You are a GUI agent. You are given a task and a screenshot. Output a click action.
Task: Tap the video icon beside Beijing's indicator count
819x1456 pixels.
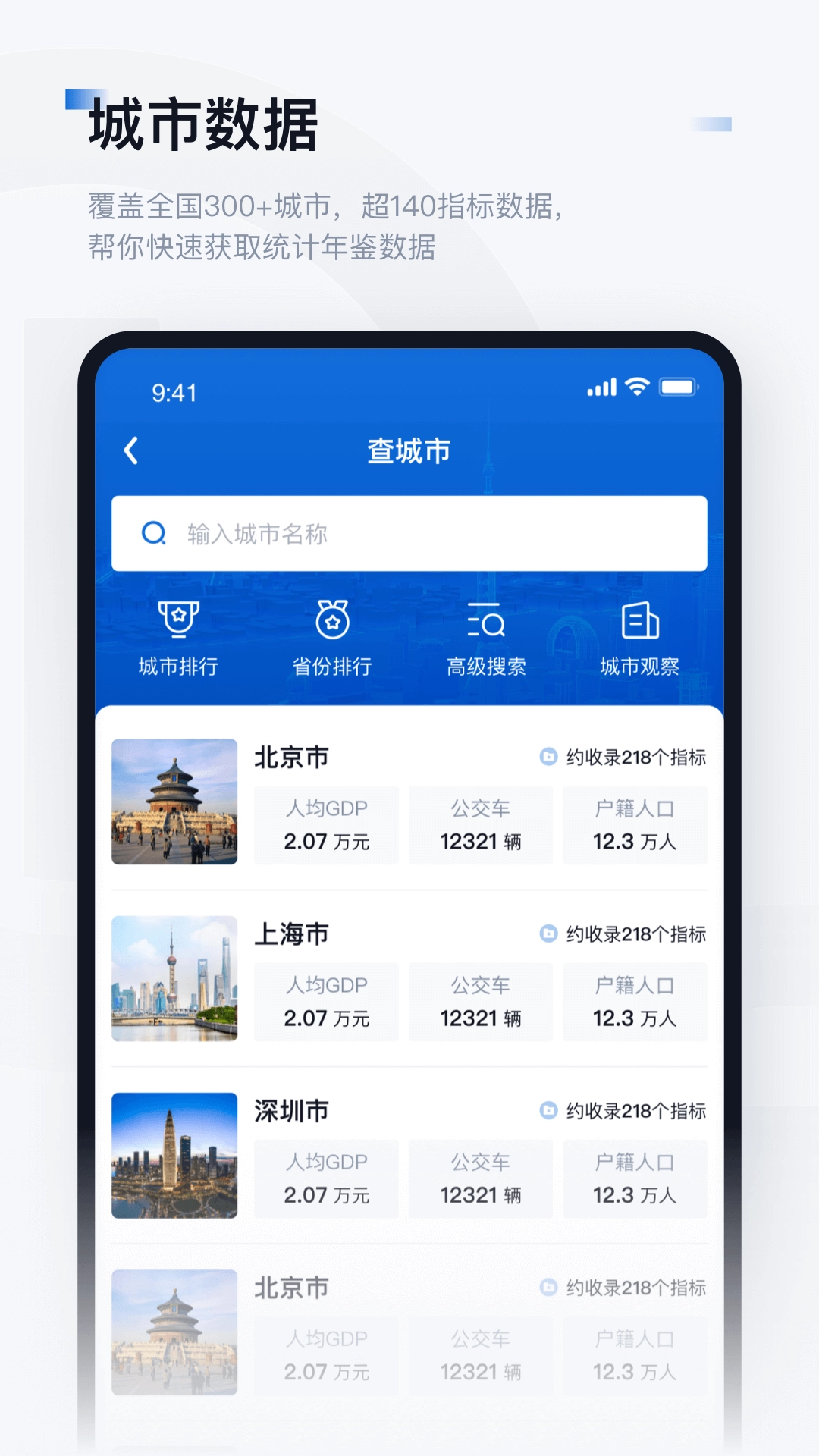click(549, 758)
